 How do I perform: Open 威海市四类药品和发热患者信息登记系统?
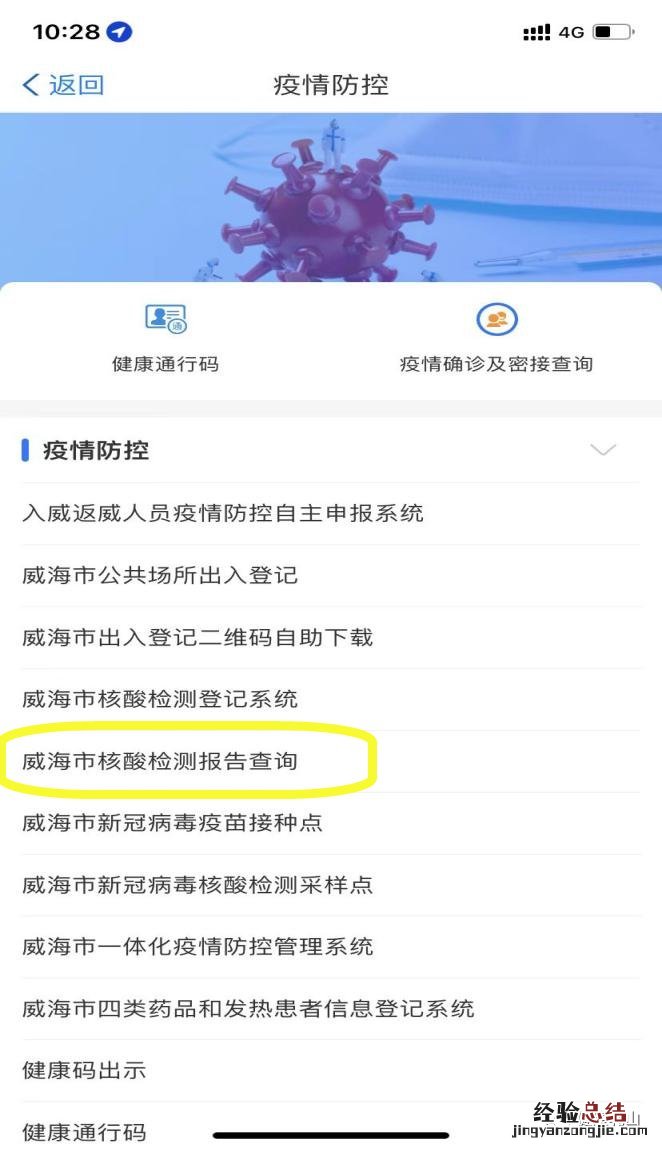[x=248, y=1008]
